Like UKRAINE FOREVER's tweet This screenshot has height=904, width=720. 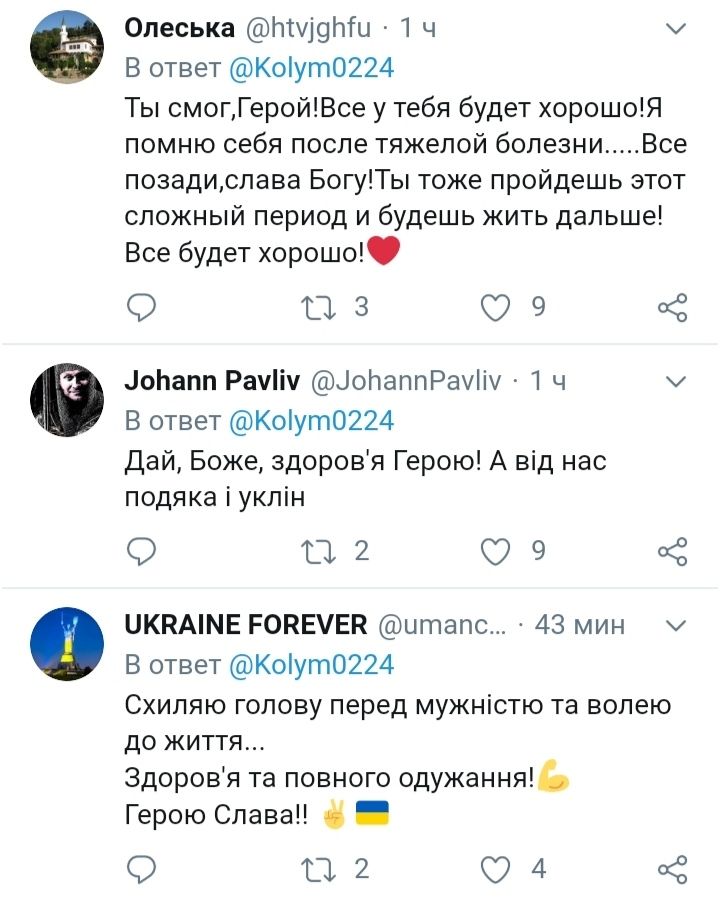495,868
